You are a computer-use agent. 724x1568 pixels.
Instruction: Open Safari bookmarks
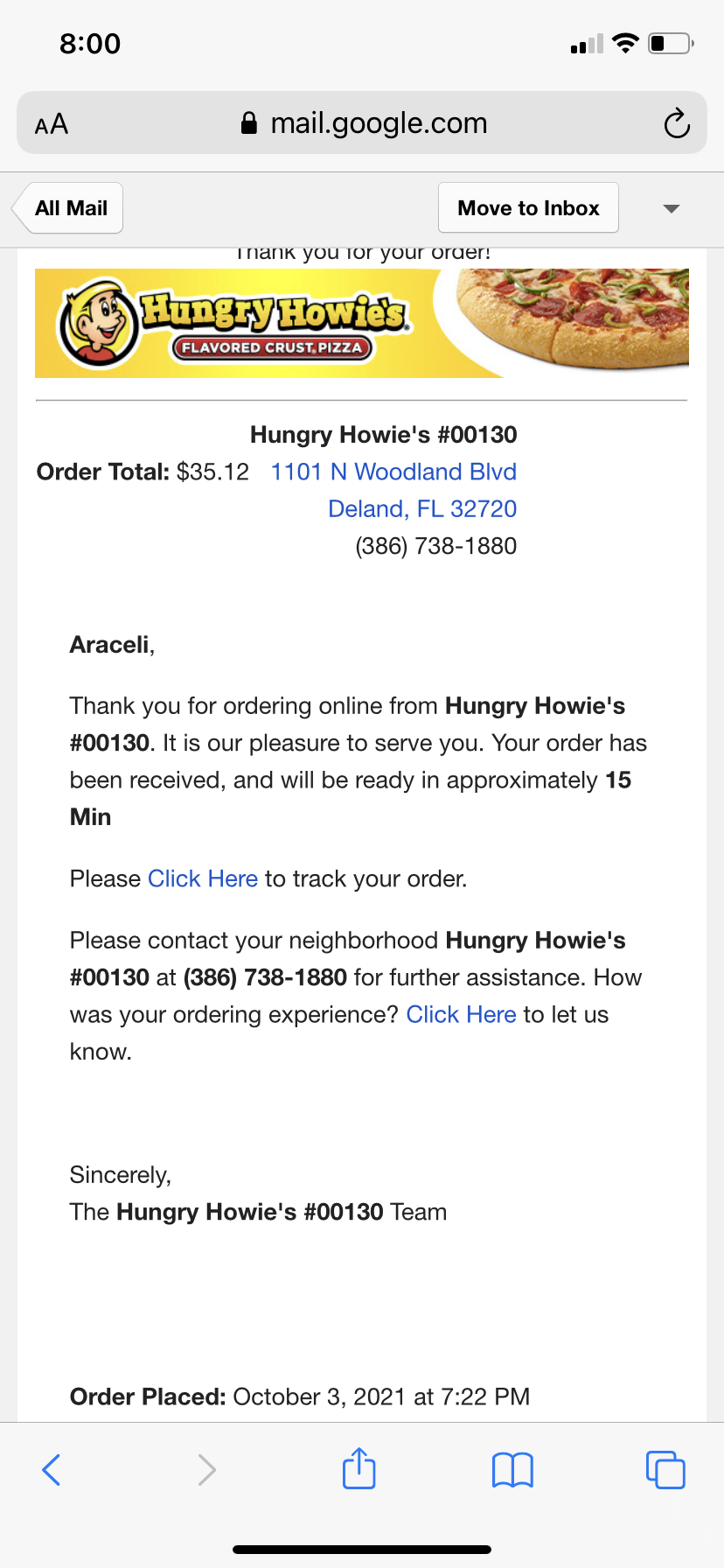[512, 1469]
